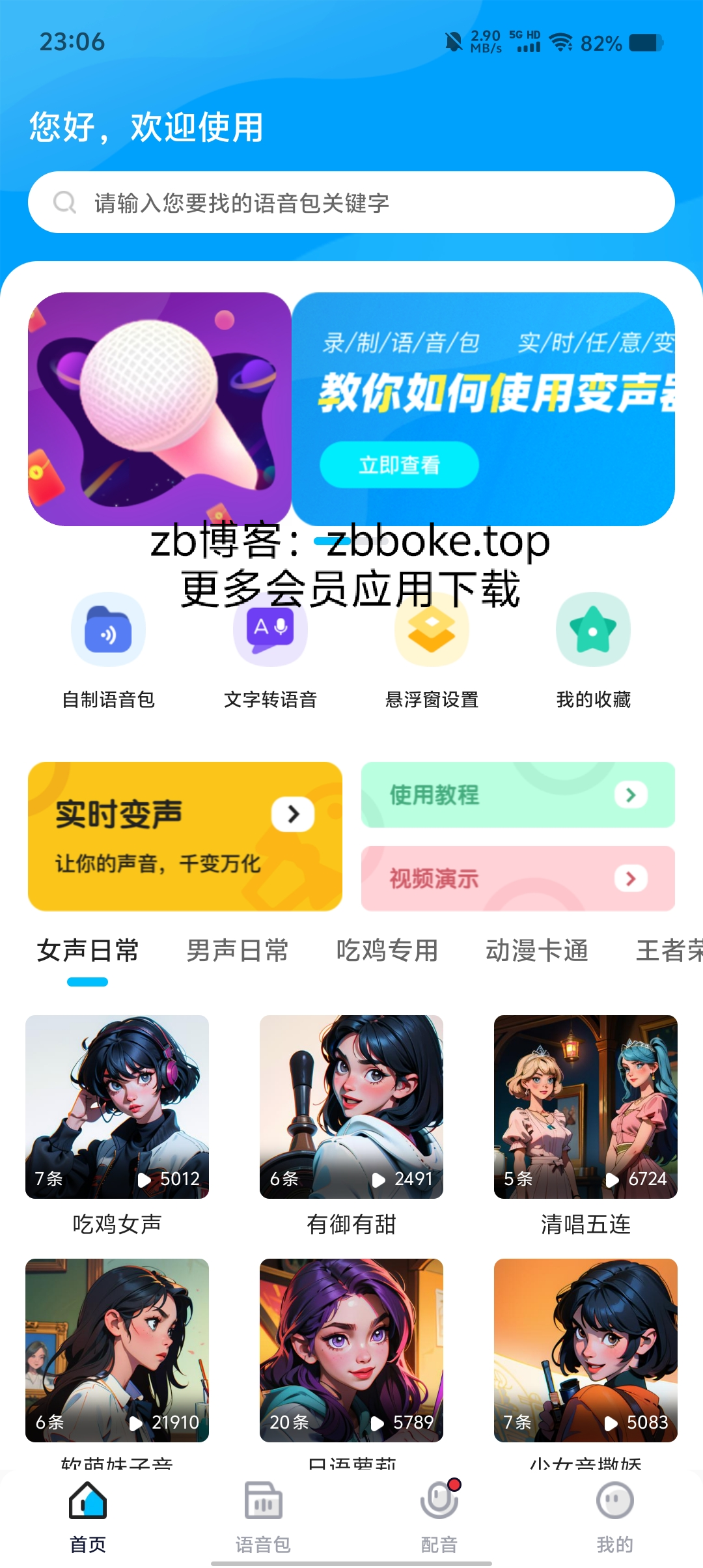The image size is (703, 1568).
Task: Open the 实时变声 card
Action: [x=185, y=836]
